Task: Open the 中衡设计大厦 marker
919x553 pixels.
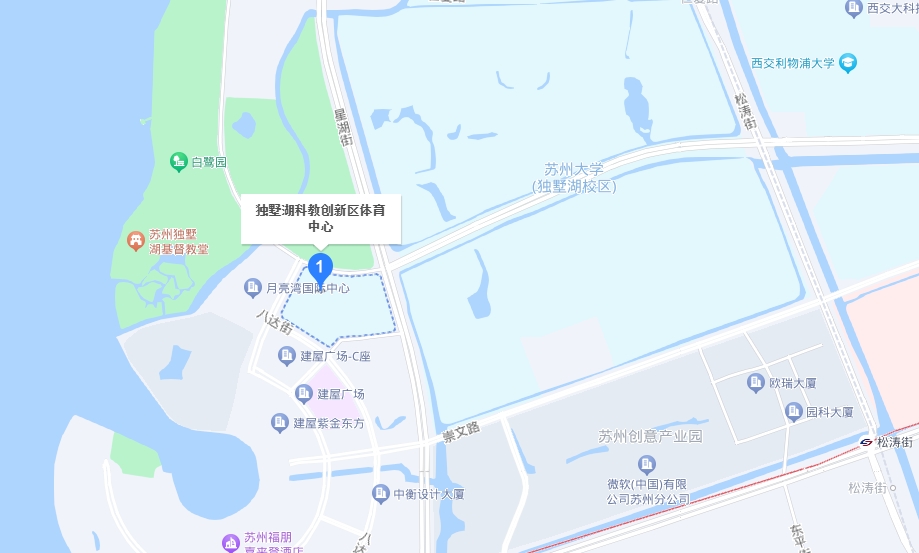Action: [x=380, y=493]
